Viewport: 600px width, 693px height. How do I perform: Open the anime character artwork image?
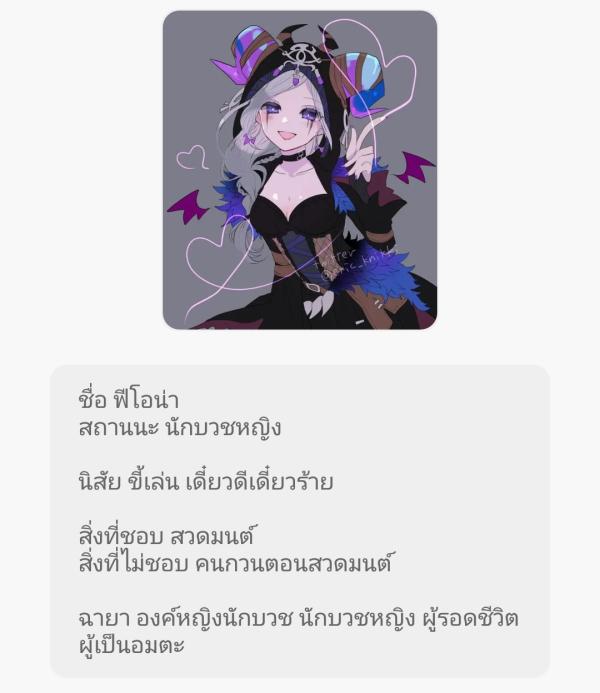coord(300,170)
